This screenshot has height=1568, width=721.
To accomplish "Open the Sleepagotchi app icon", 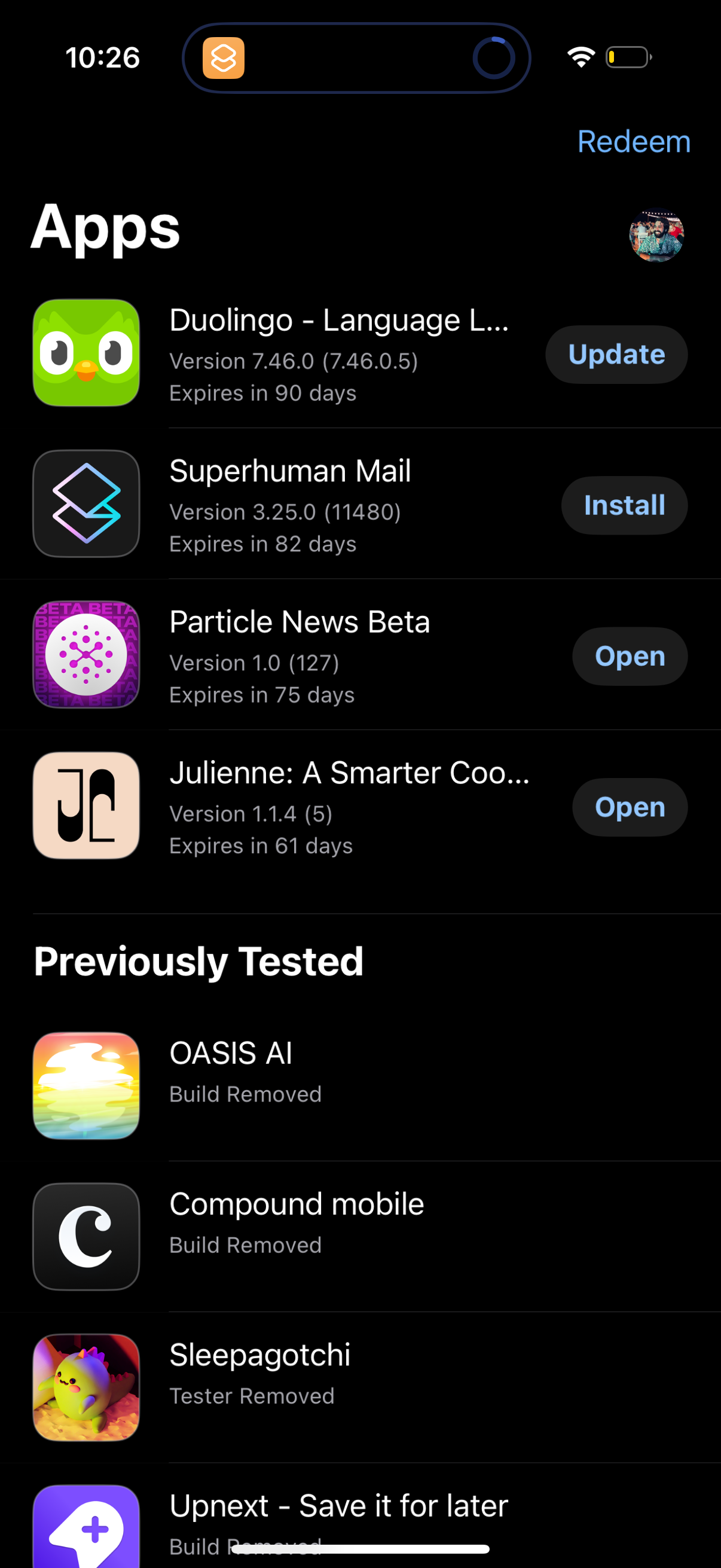I will 85,1389.
